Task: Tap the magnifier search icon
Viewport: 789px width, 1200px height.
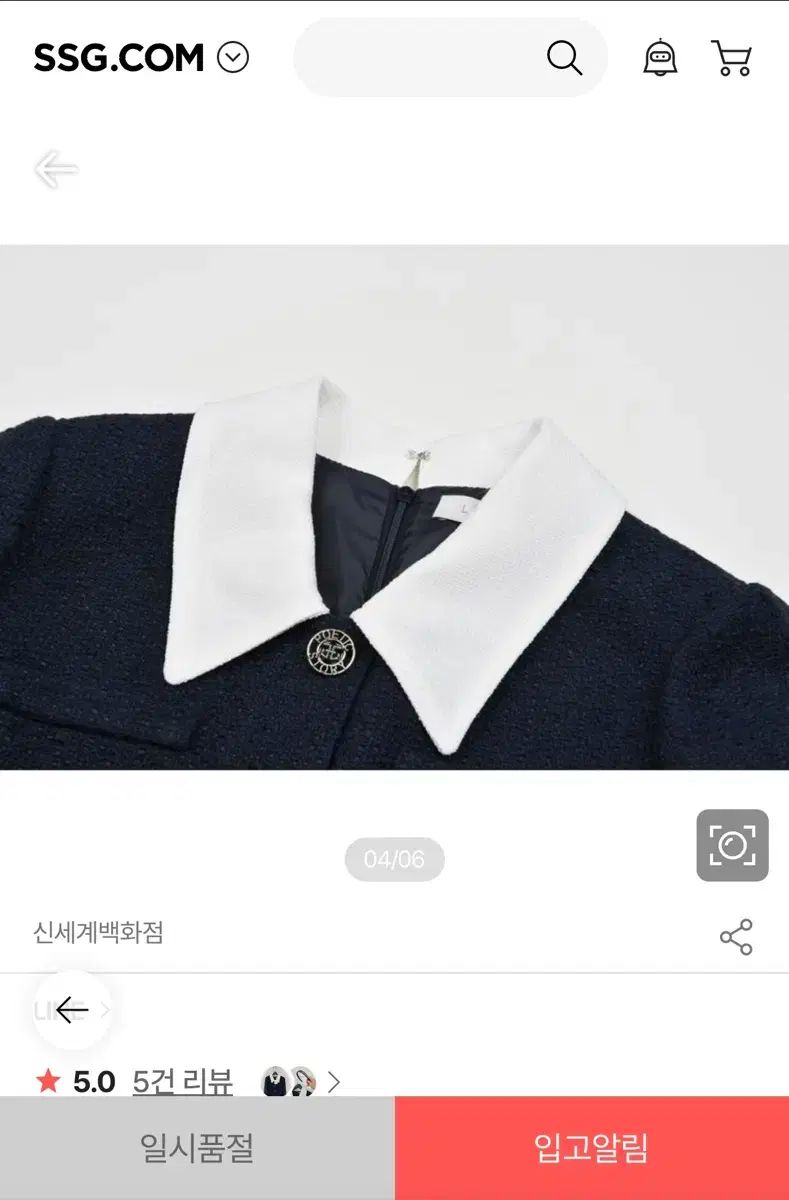Action: [564, 58]
